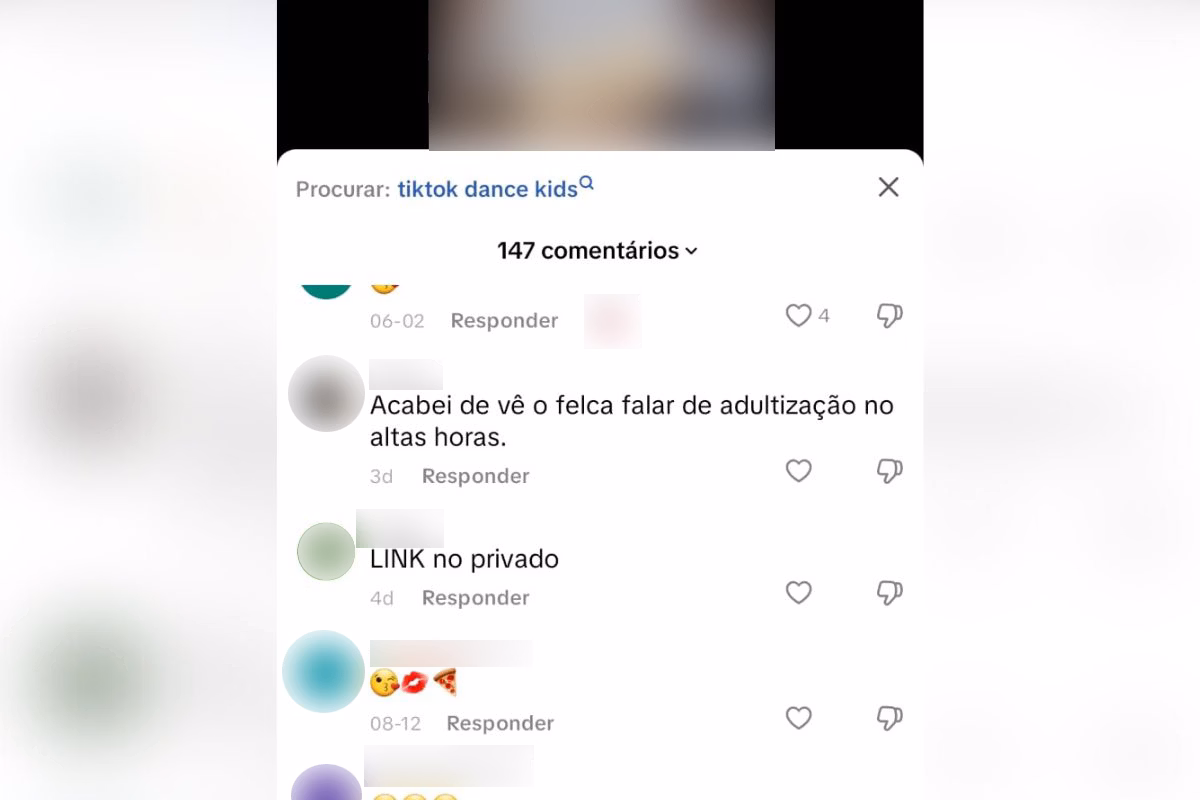
Task: Like the 08-12 emoji comment
Action: tap(798, 718)
